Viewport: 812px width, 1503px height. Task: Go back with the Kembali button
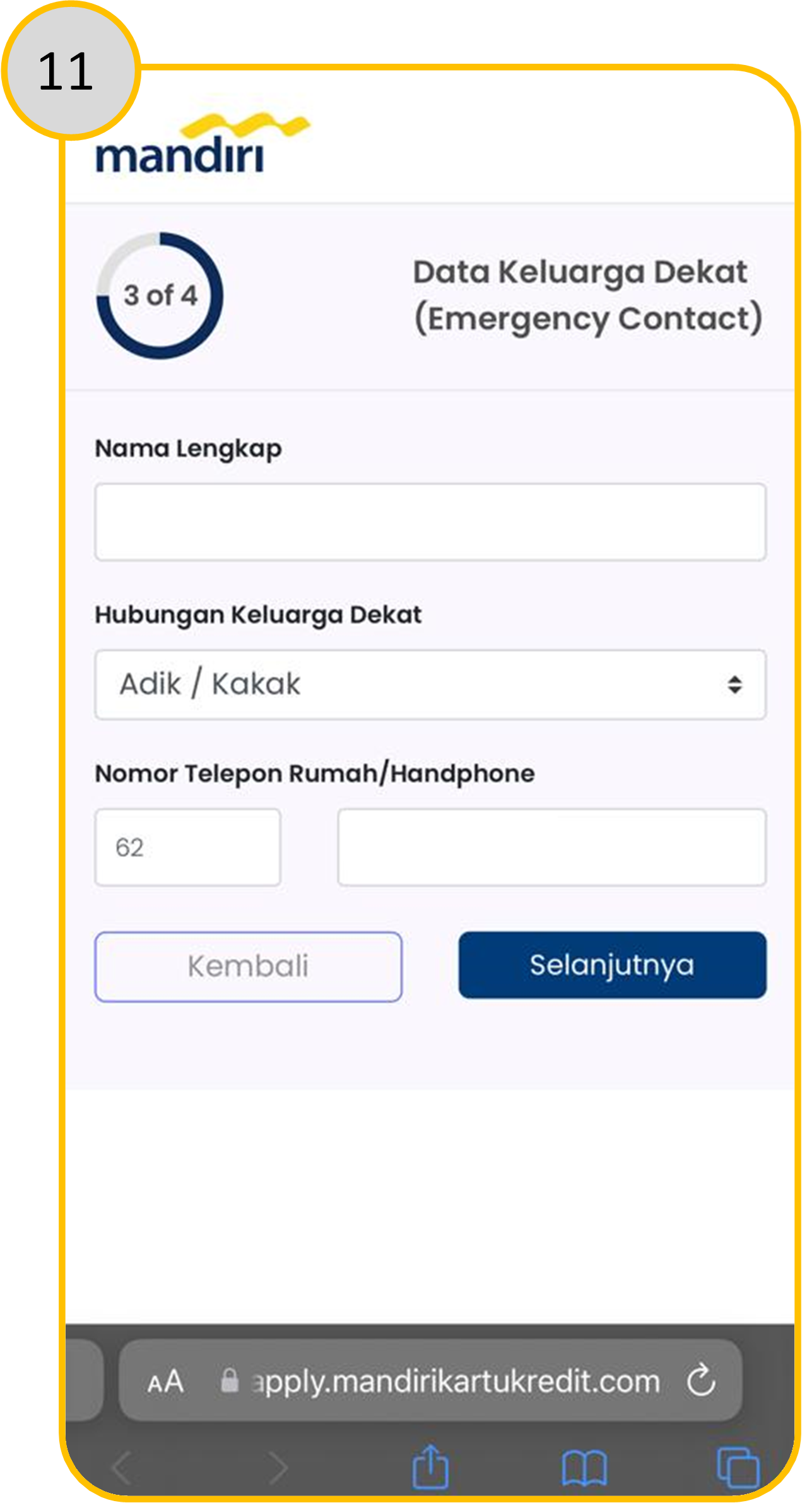pyautogui.click(x=248, y=966)
